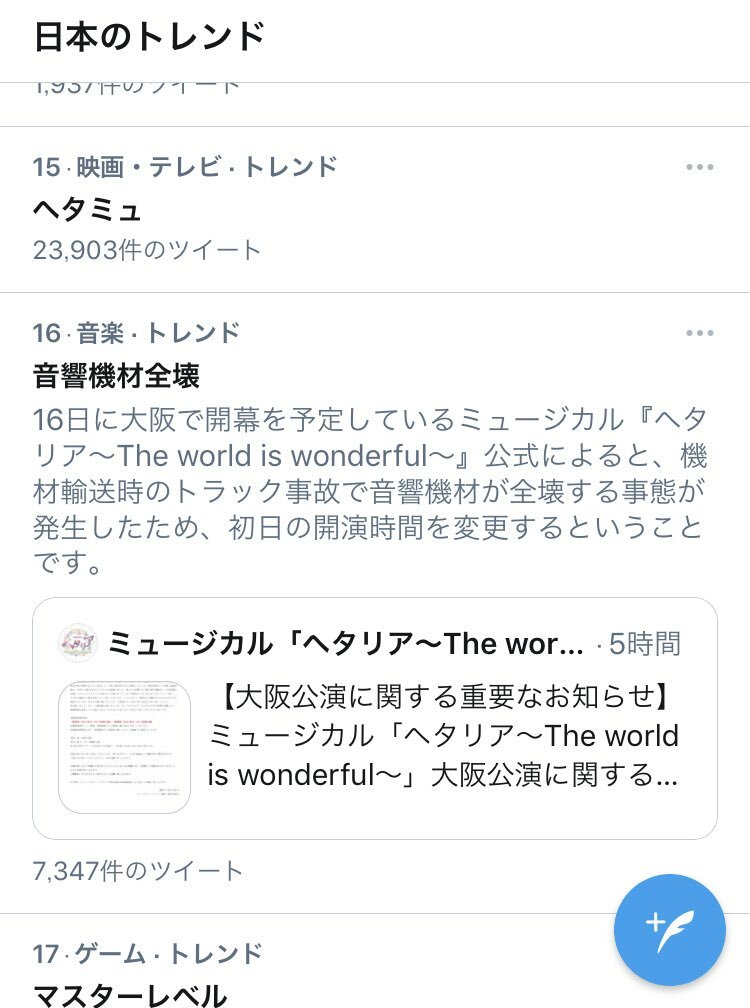Compose a new tweet
The width and height of the screenshot is (750, 1008).
tap(670, 930)
